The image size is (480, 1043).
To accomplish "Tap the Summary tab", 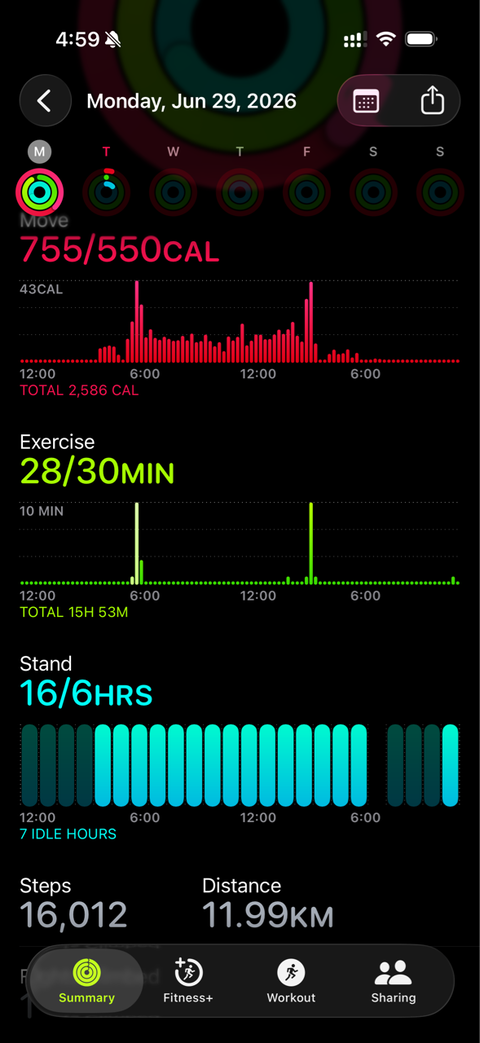I will click(x=86, y=981).
